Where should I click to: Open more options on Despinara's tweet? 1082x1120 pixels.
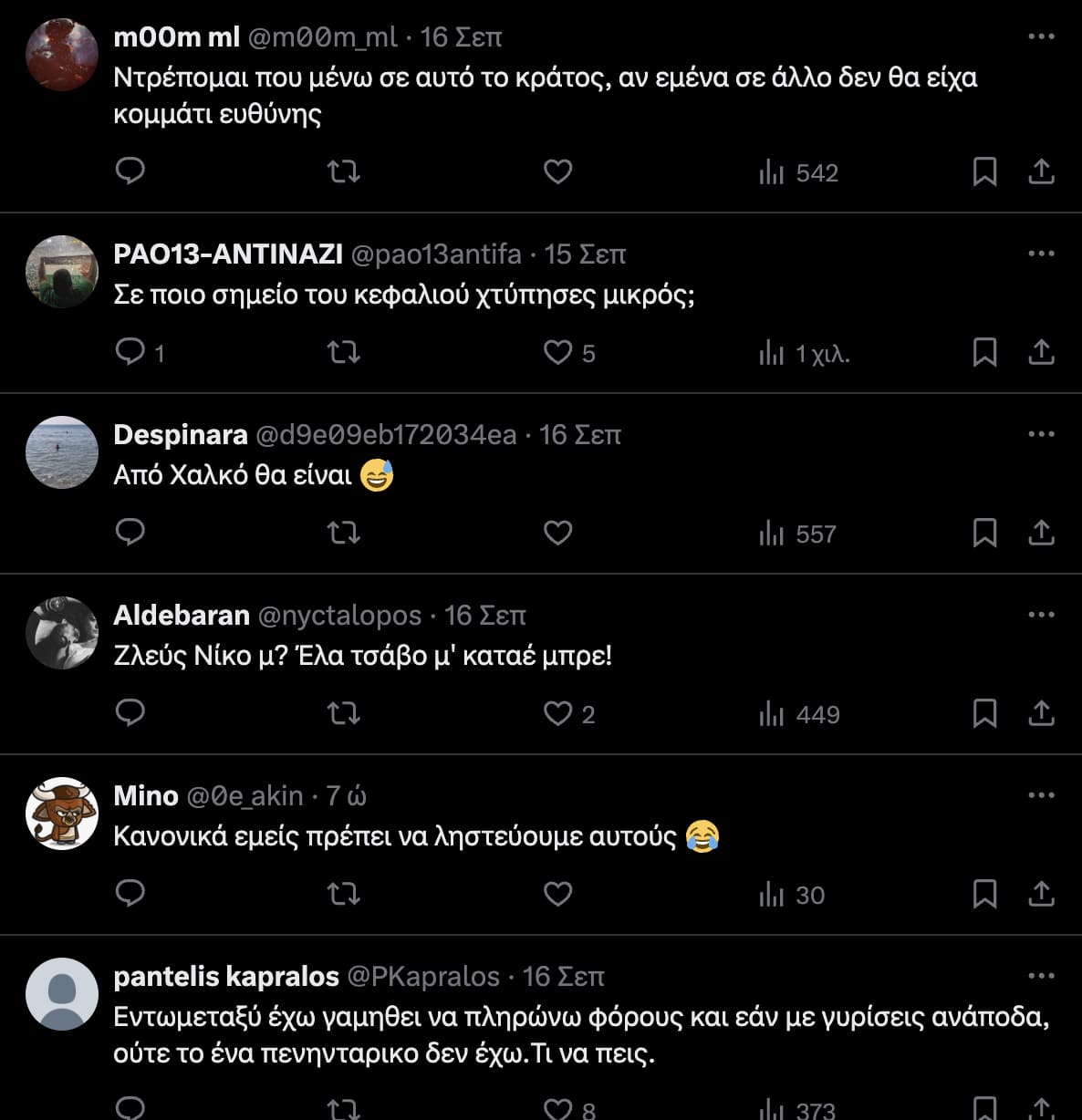(x=1041, y=434)
